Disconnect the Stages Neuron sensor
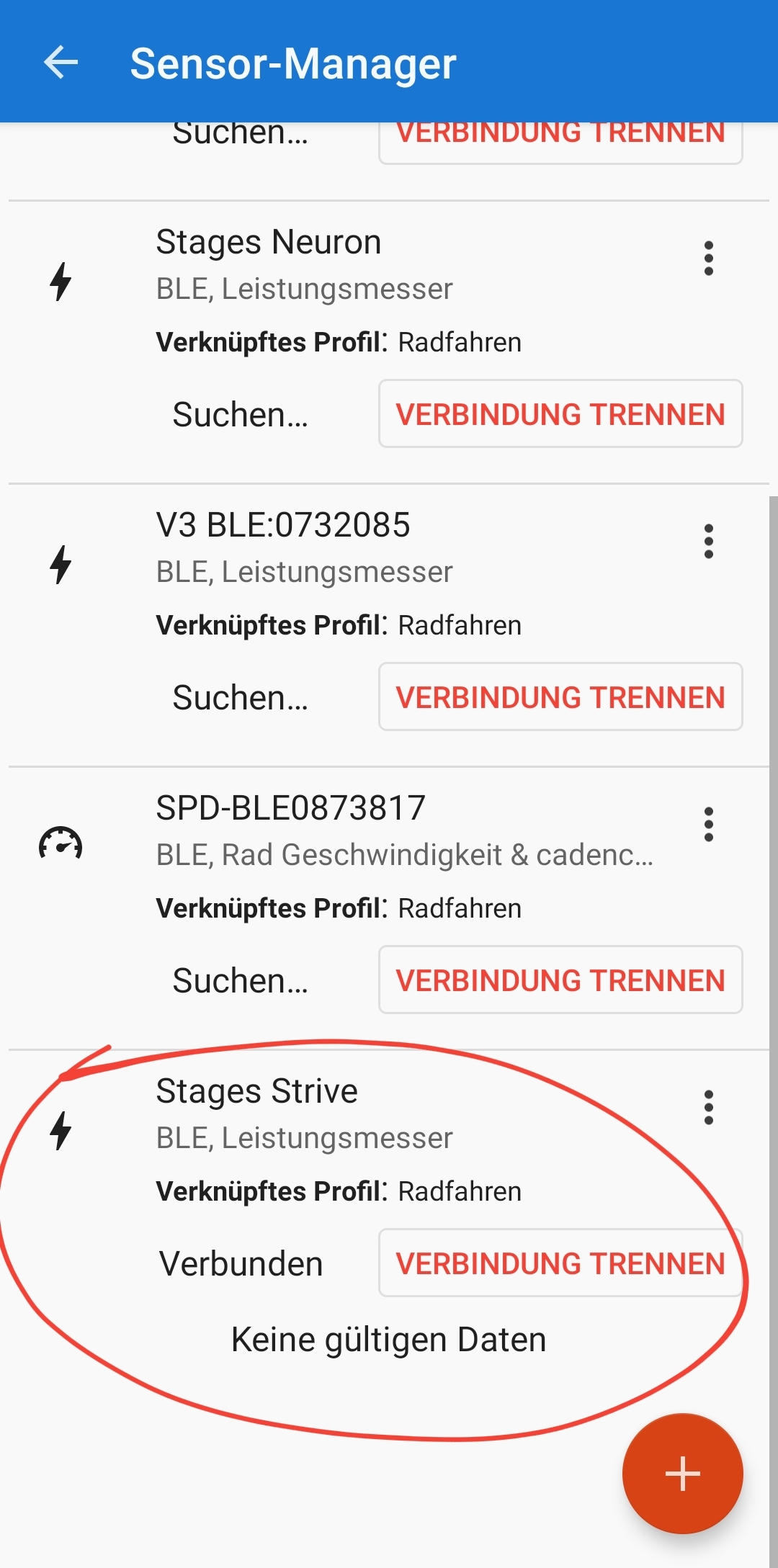 point(560,414)
